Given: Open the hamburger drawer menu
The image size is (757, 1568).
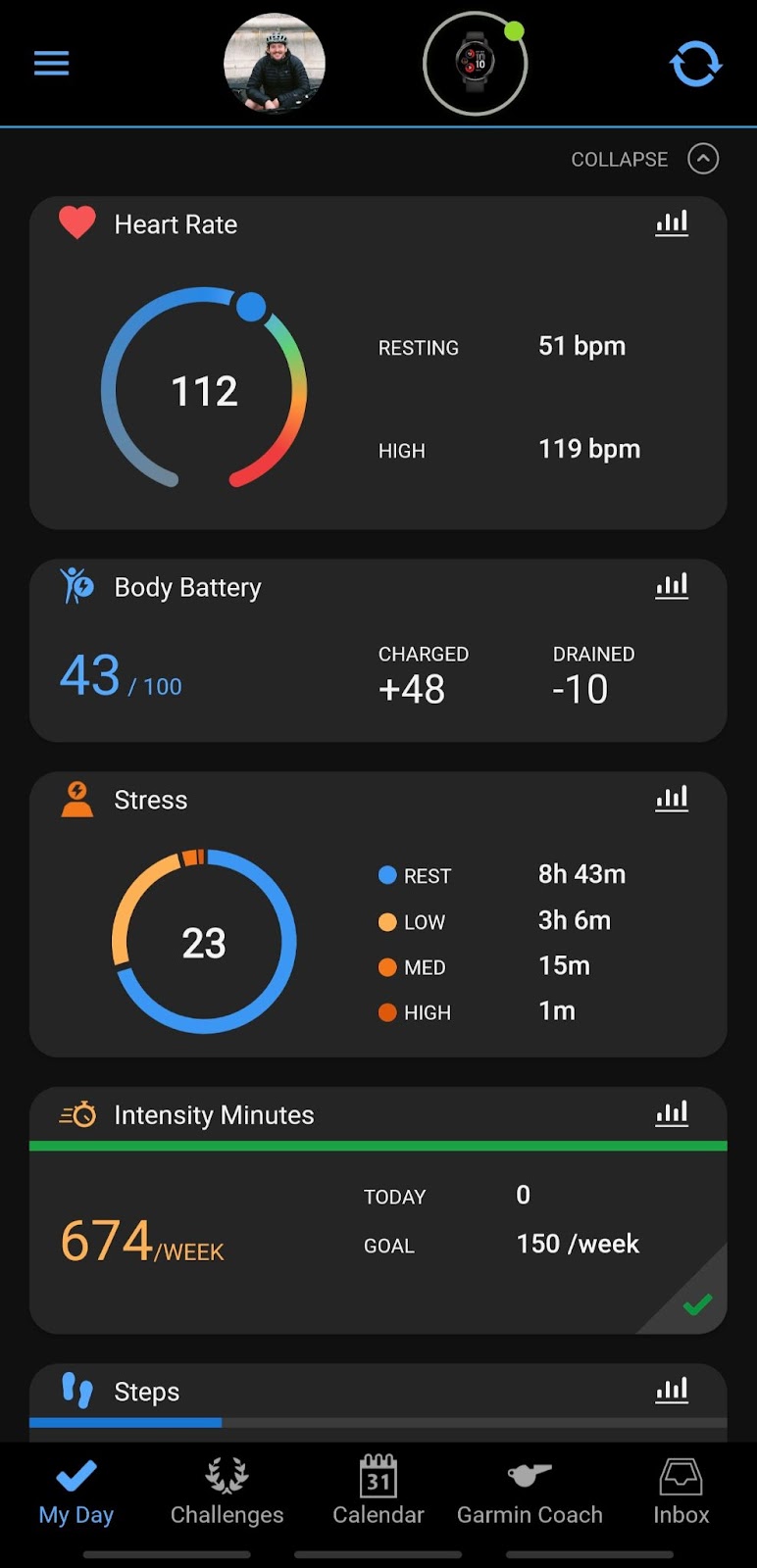Looking at the screenshot, I should coord(51,64).
